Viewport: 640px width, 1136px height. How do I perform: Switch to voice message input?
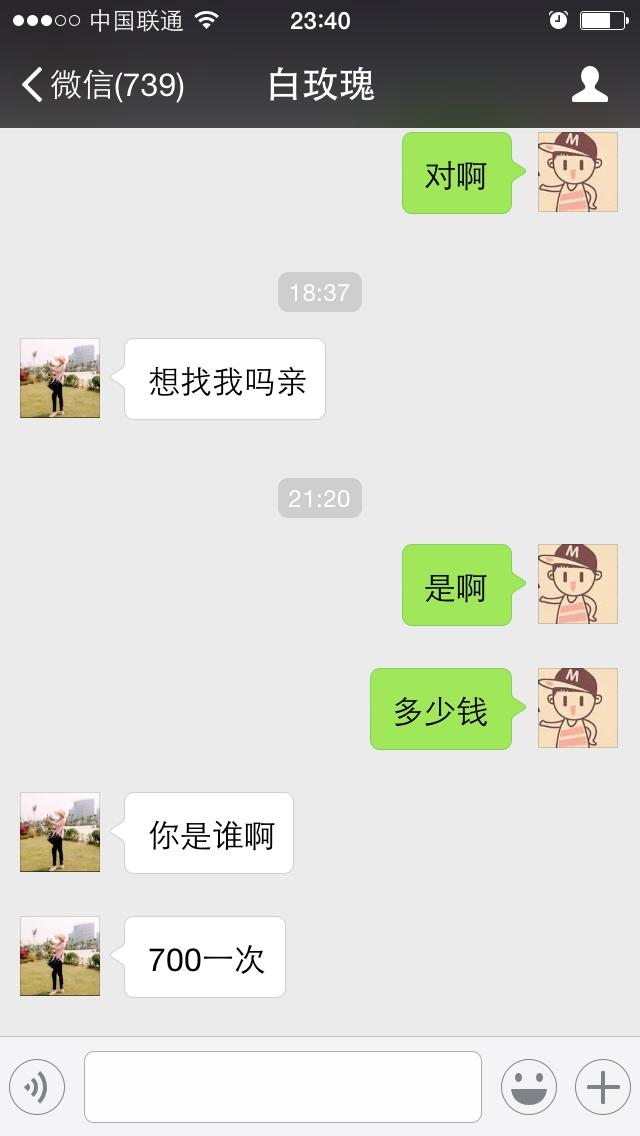point(37,1086)
